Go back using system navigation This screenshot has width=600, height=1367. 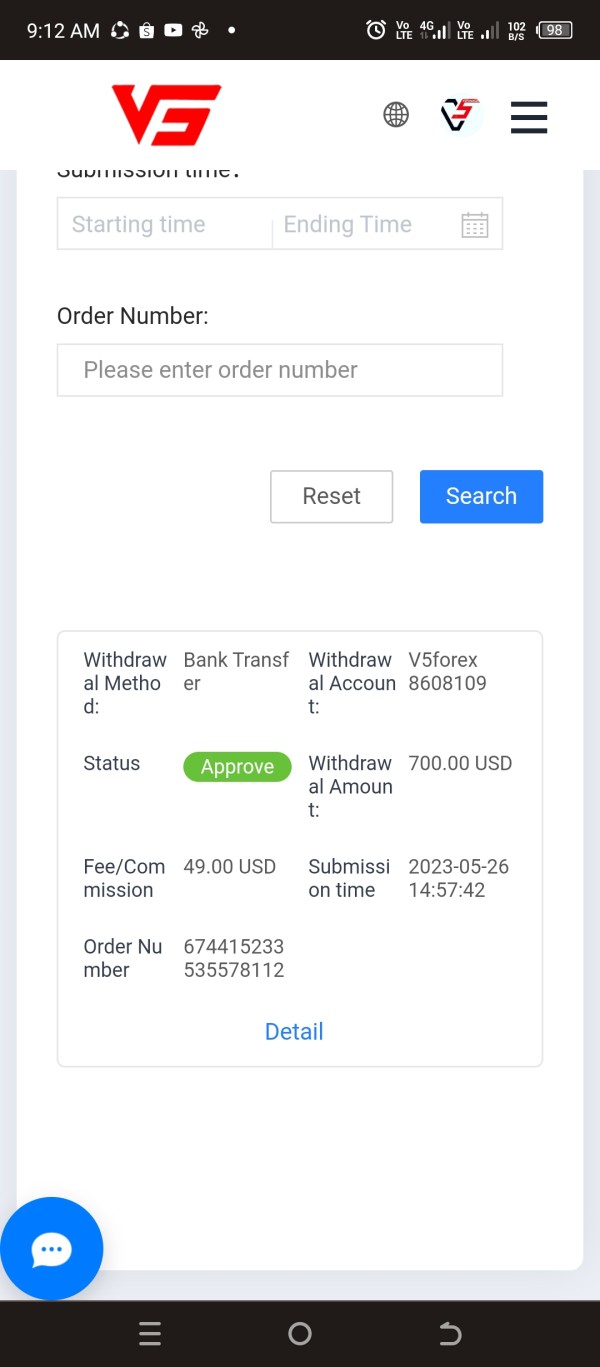click(450, 1333)
